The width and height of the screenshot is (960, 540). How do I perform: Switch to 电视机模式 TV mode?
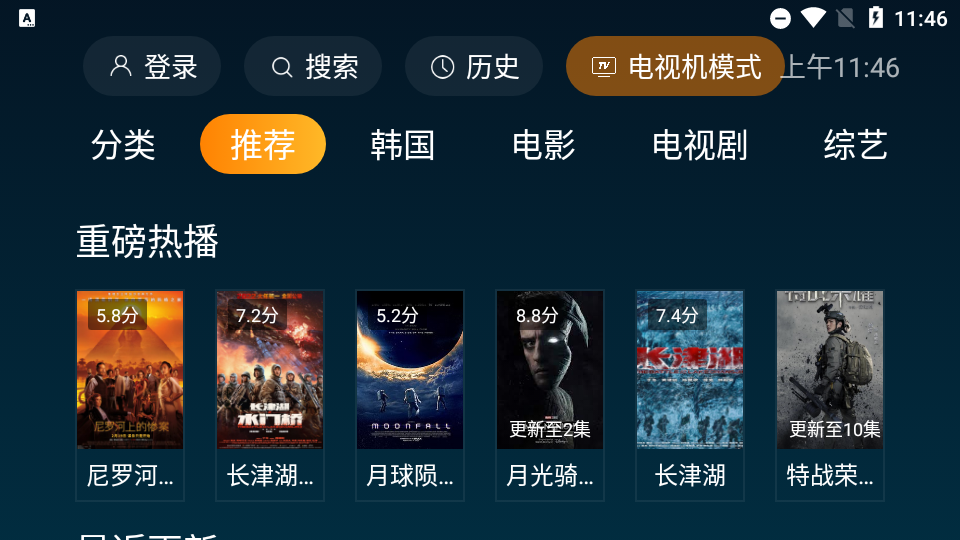[x=675, y=67]
